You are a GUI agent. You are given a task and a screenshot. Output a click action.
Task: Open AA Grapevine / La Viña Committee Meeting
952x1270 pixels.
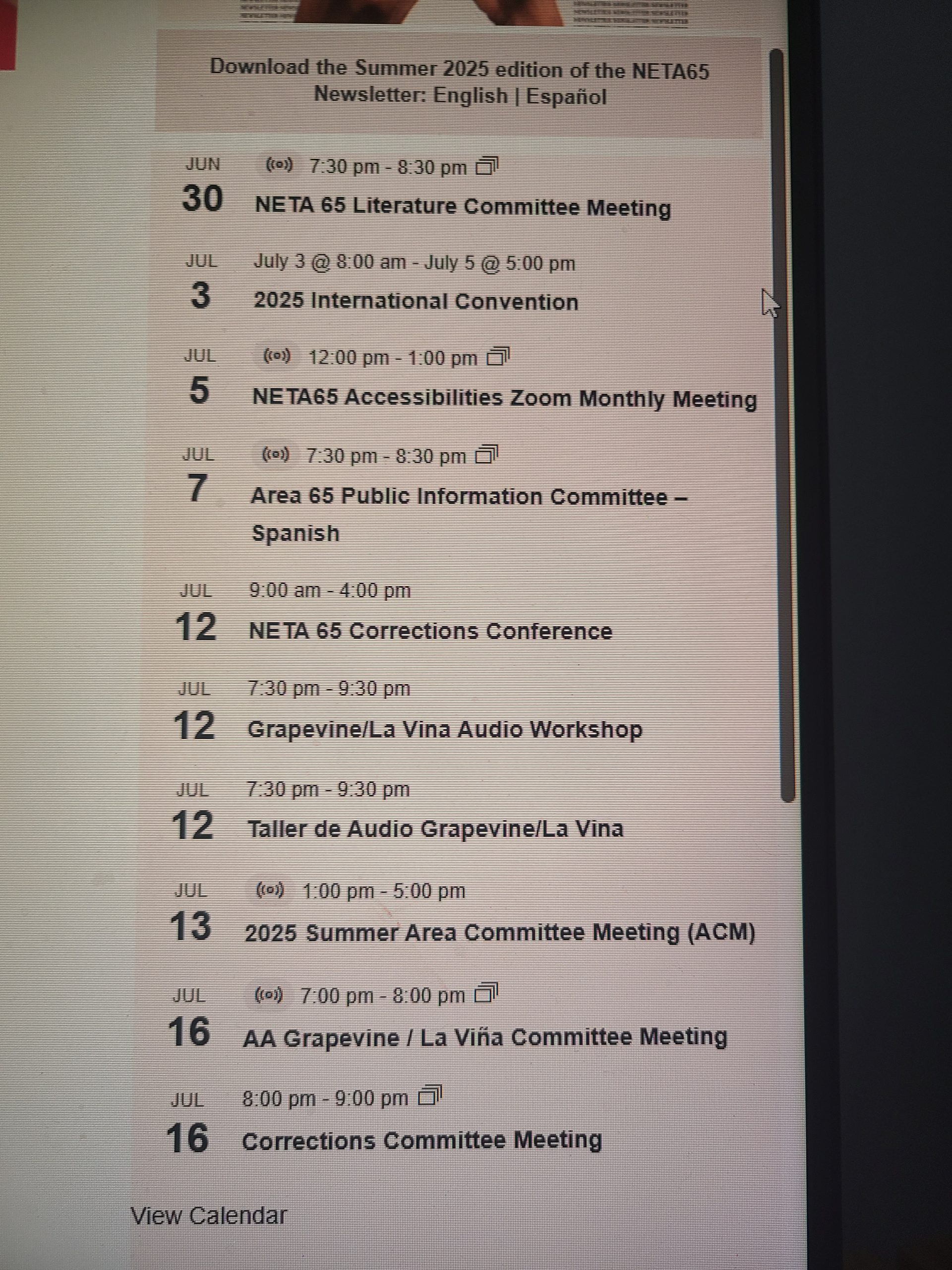click(485, 1037)
